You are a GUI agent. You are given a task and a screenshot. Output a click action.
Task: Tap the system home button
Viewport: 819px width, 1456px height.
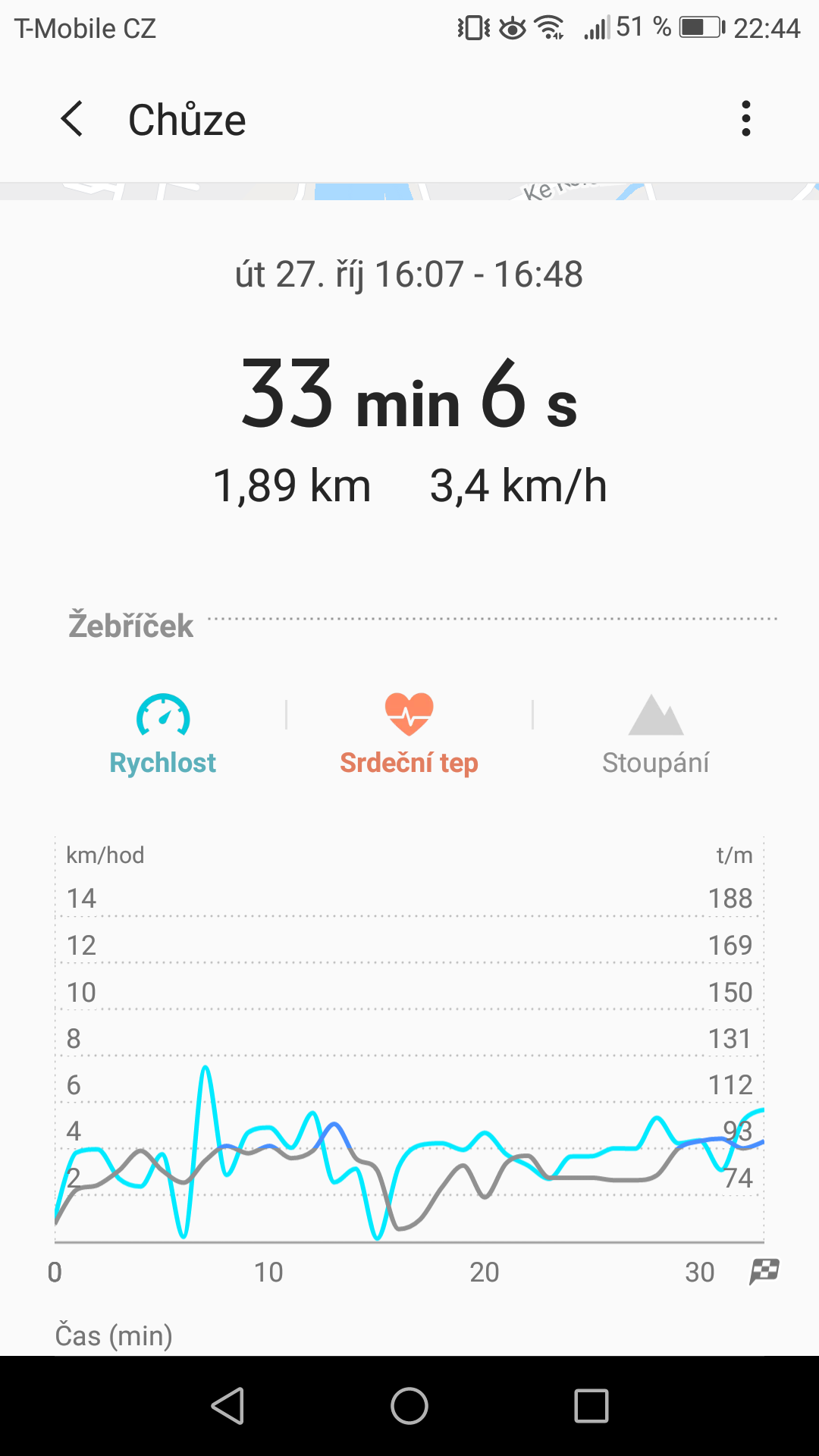tap(409, 1407)
